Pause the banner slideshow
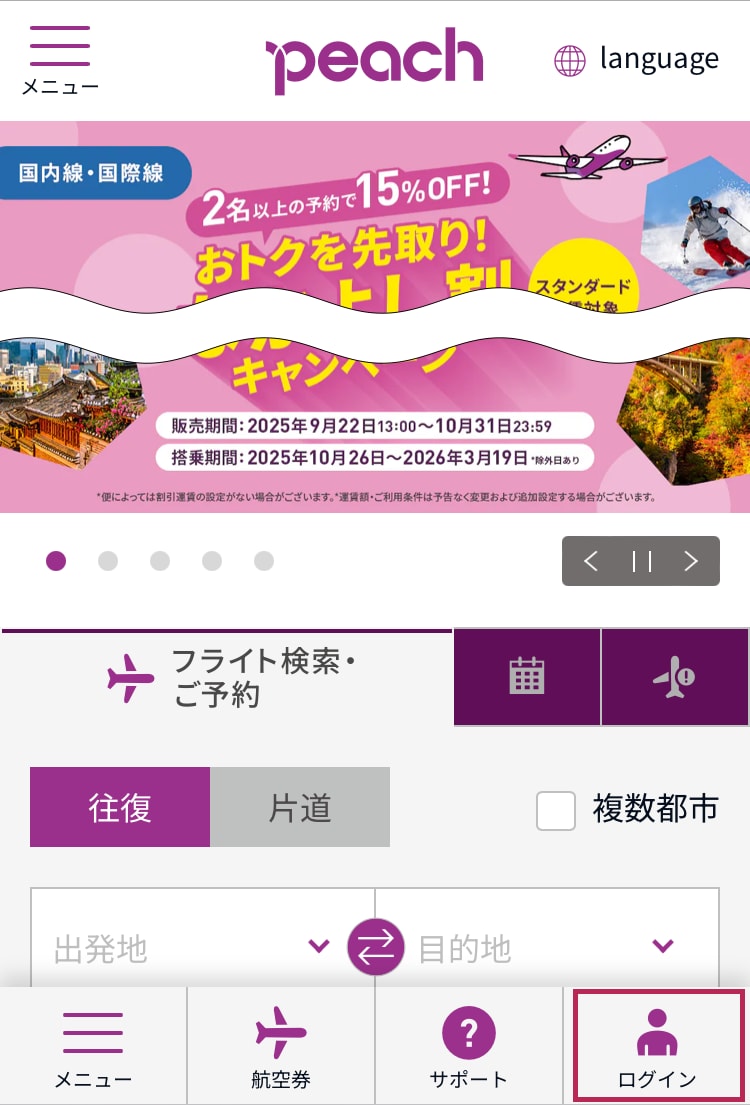750x1105 pixels. 641,561
